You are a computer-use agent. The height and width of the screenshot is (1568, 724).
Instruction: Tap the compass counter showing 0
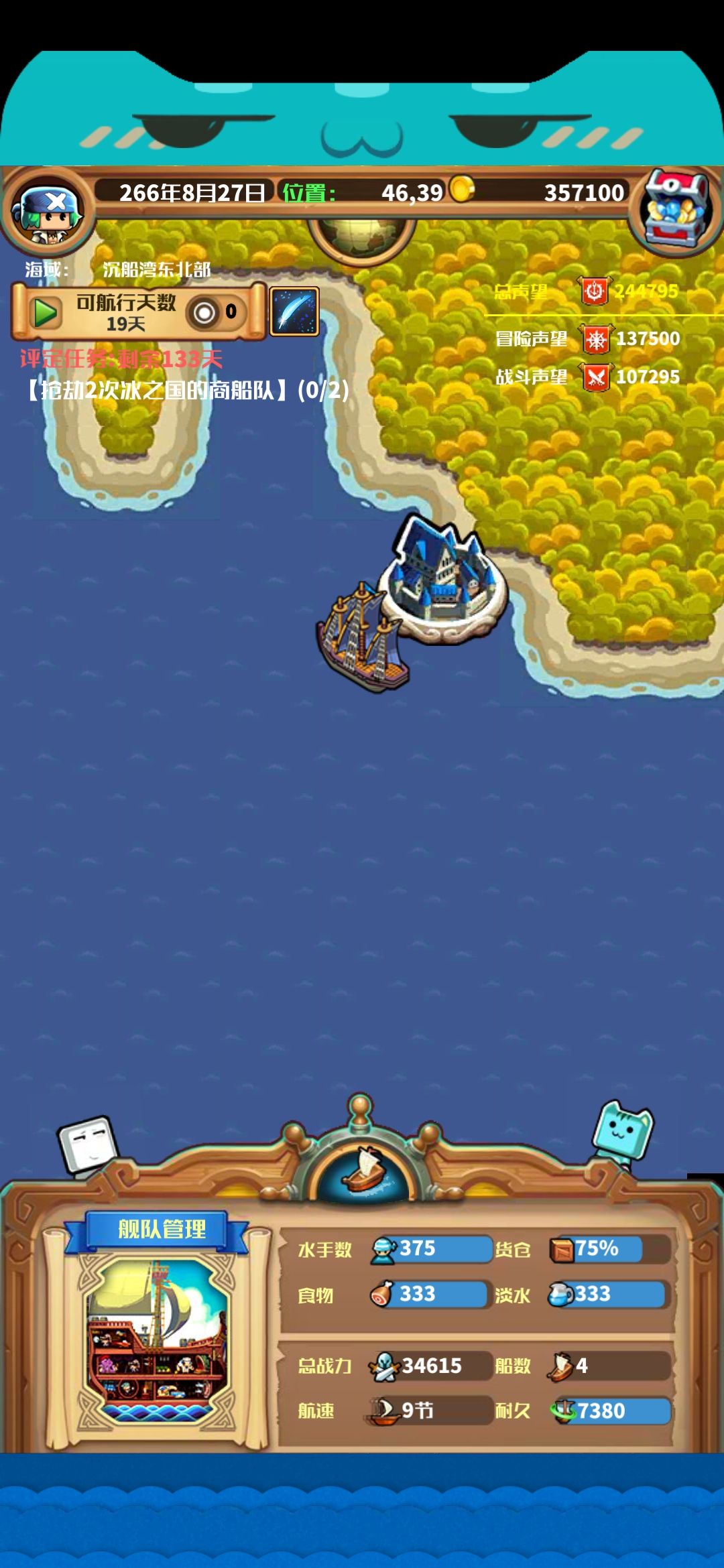tap(215, 312)
